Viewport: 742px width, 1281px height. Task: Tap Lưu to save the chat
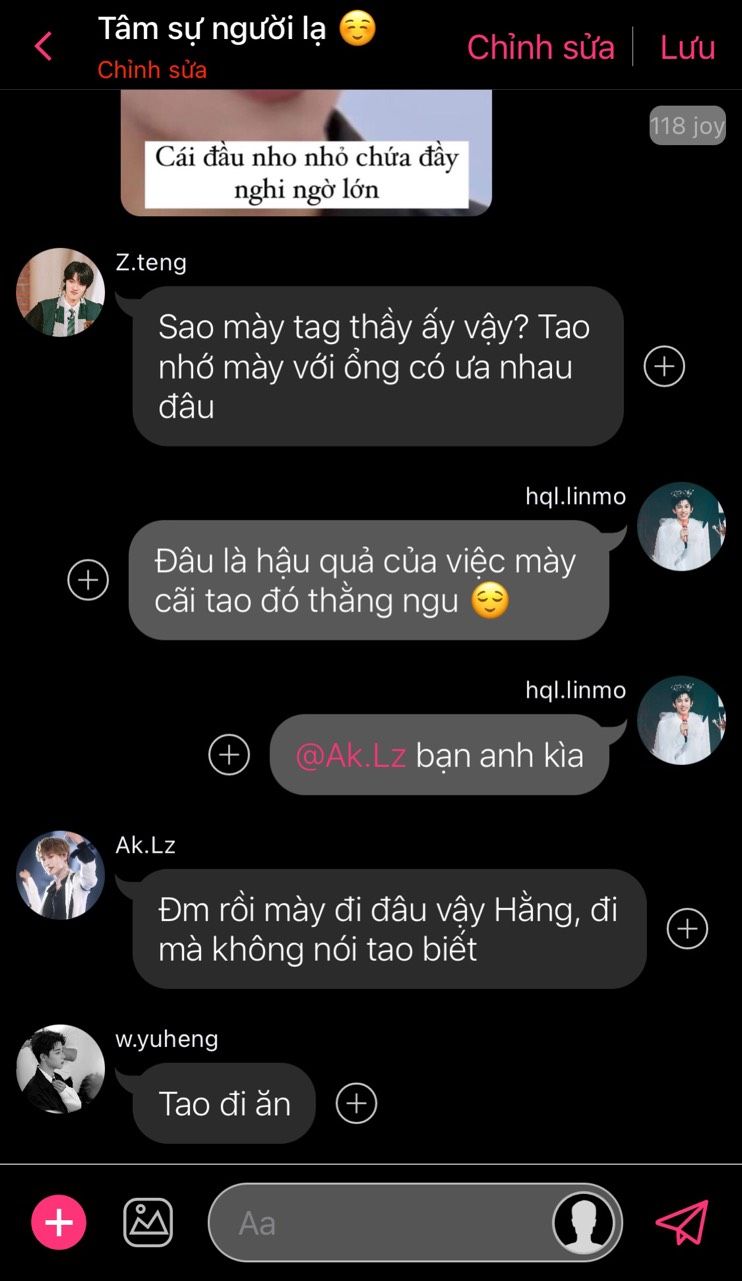pos(687,47)
